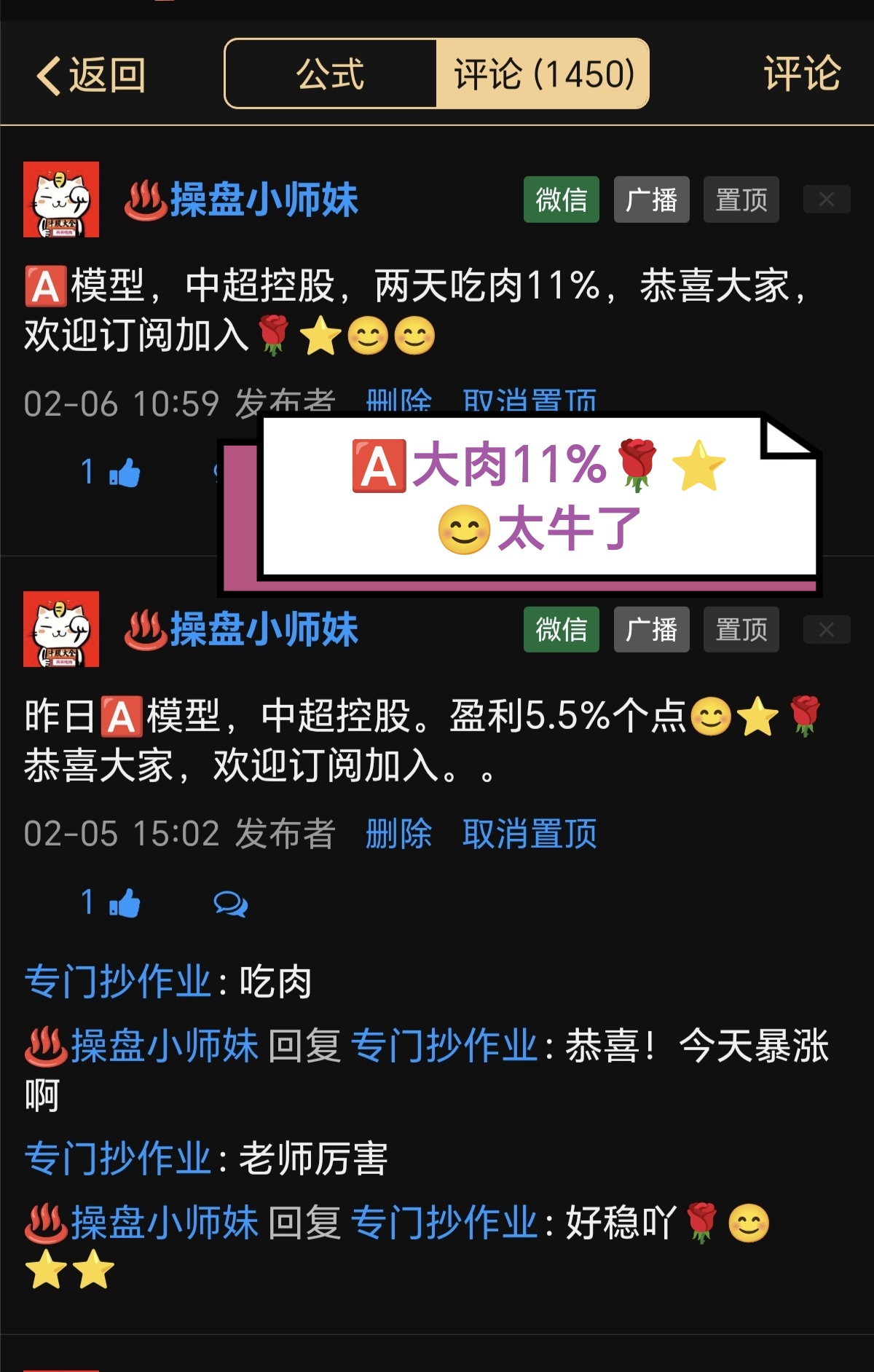Dismiss the 02-06 post with the X

pos(826,200)
